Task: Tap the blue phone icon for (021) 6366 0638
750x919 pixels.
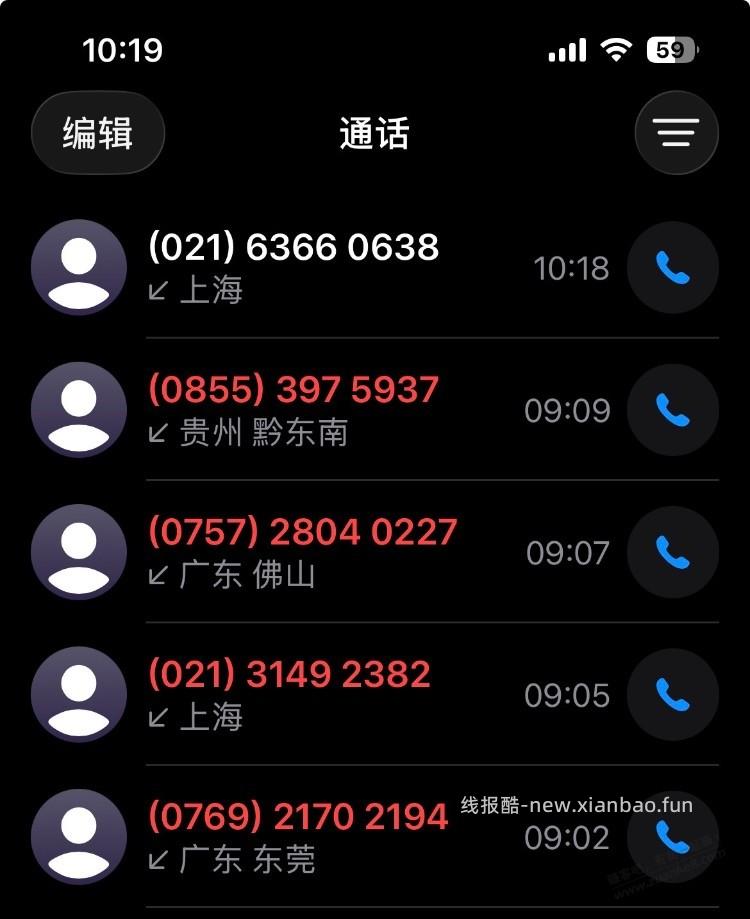Action: 673,268
